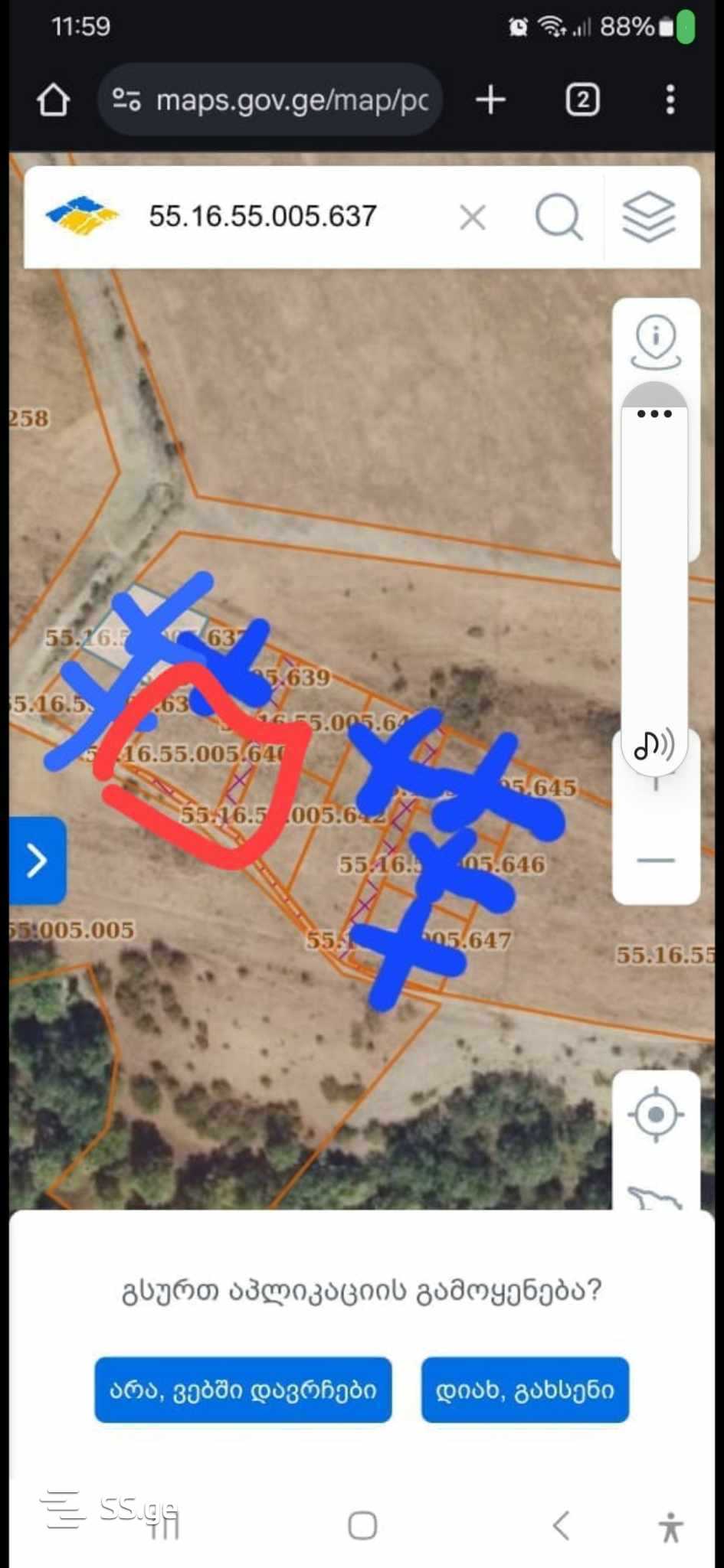
Task: Open the browser overflow menu
Action: click(670, 100)
